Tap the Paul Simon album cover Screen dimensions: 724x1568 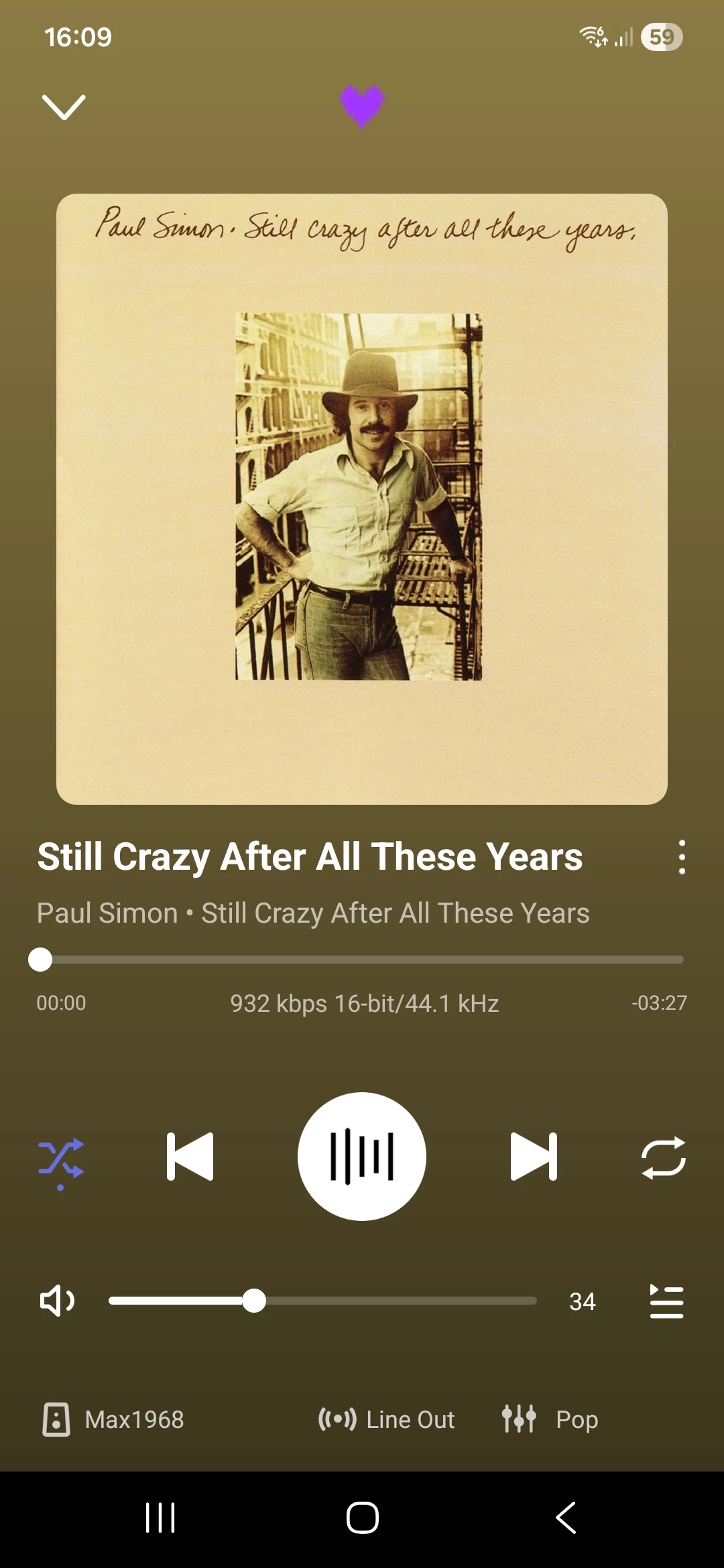pos(362,499)
